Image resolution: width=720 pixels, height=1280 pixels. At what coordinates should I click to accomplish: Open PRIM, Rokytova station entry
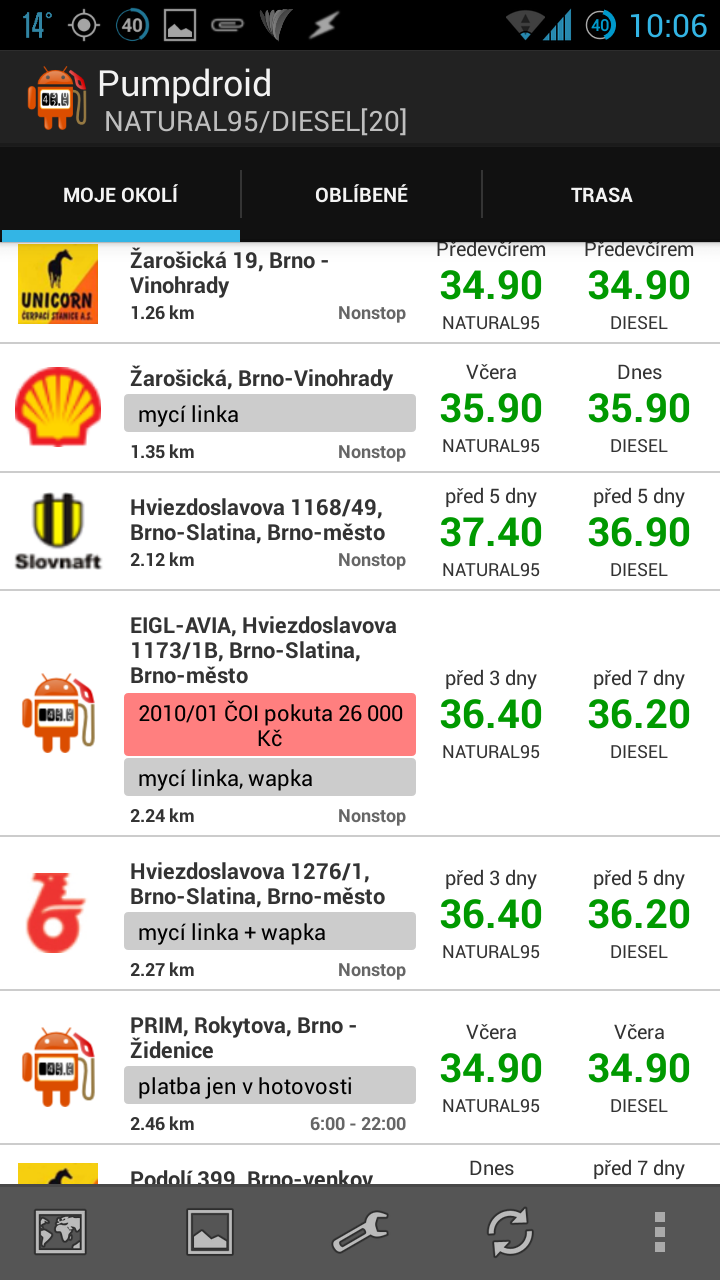coord(360,1068)
